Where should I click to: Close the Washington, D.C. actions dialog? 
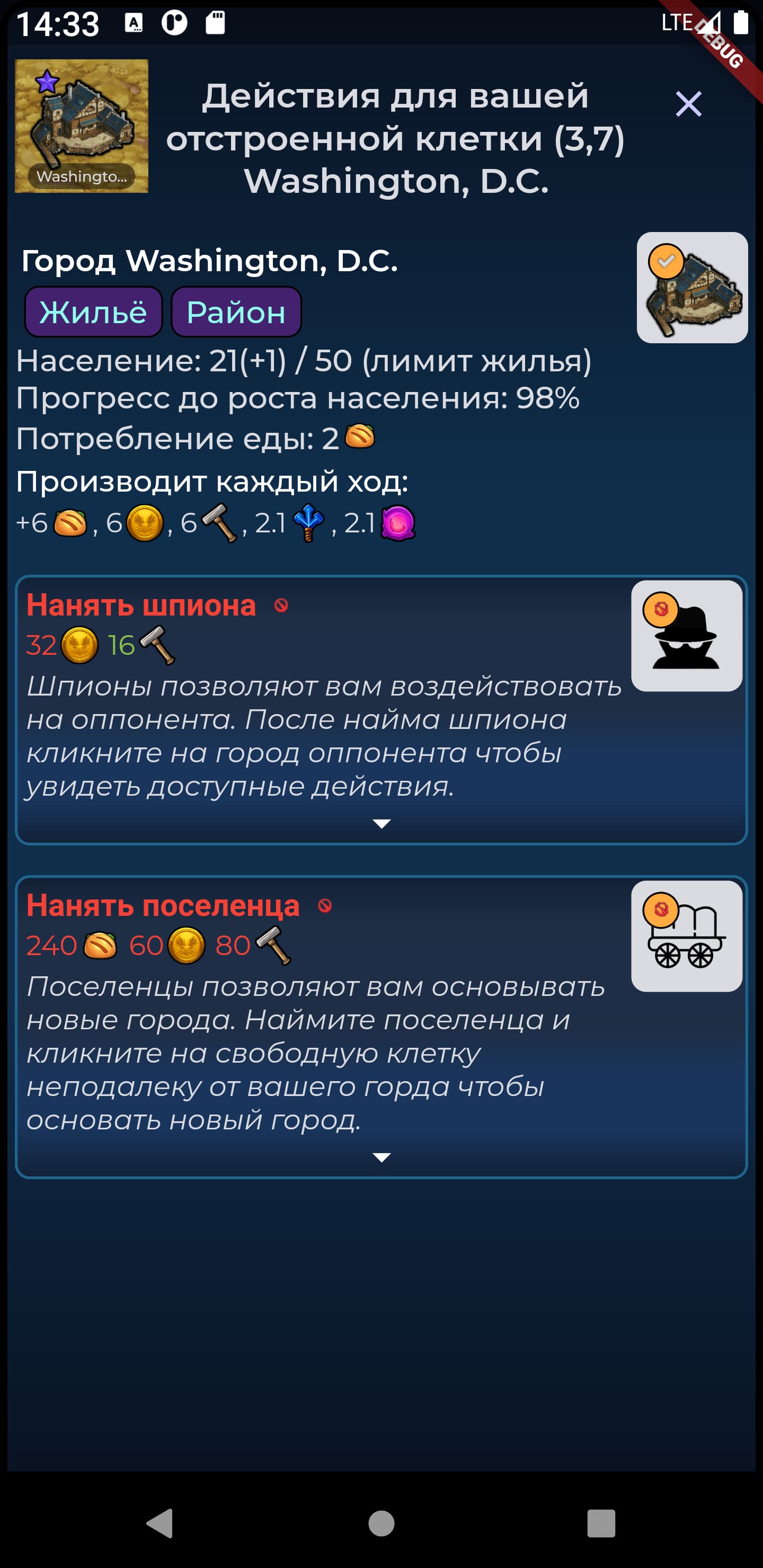tap(688, 104)
